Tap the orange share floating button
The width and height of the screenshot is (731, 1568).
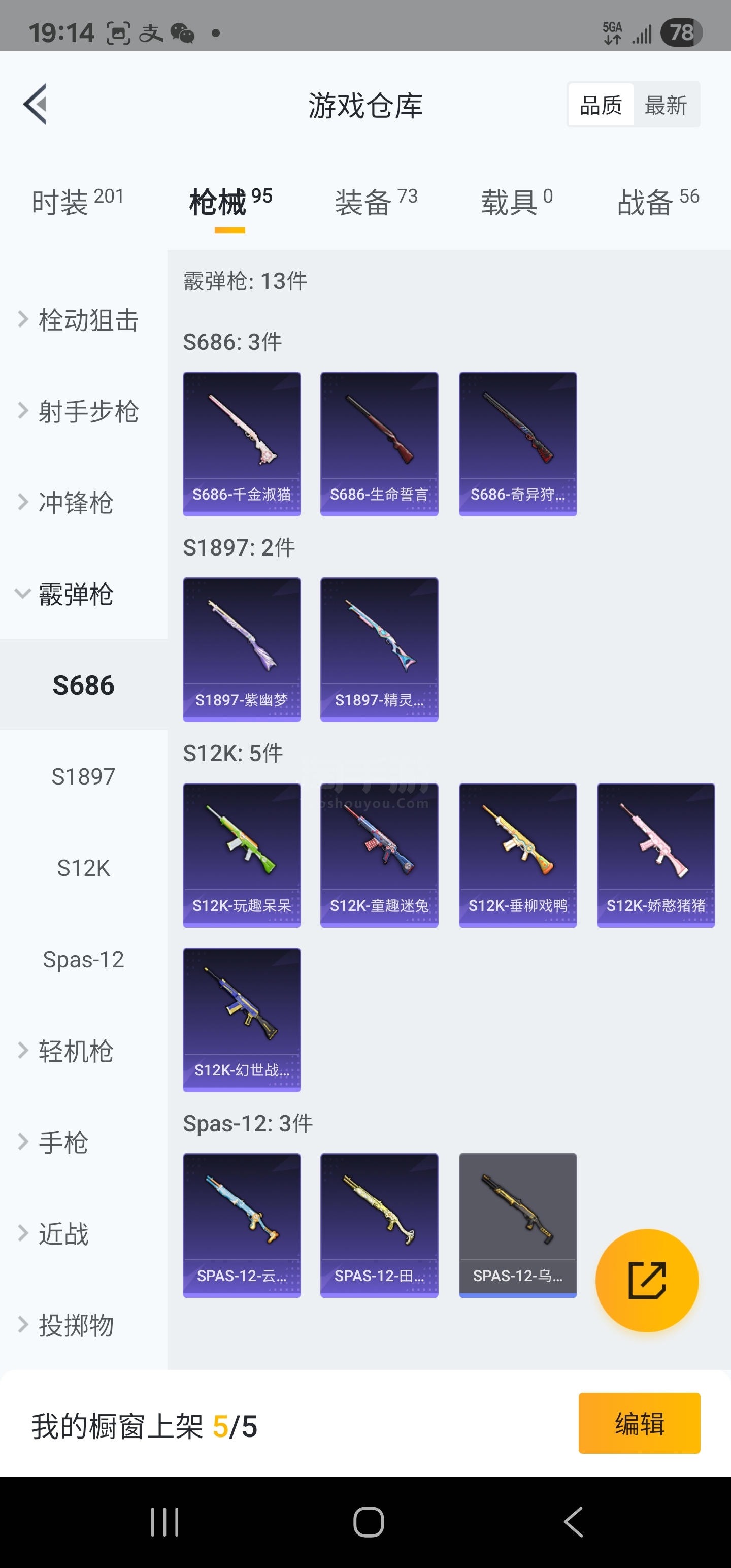[x=646, y=1280]
